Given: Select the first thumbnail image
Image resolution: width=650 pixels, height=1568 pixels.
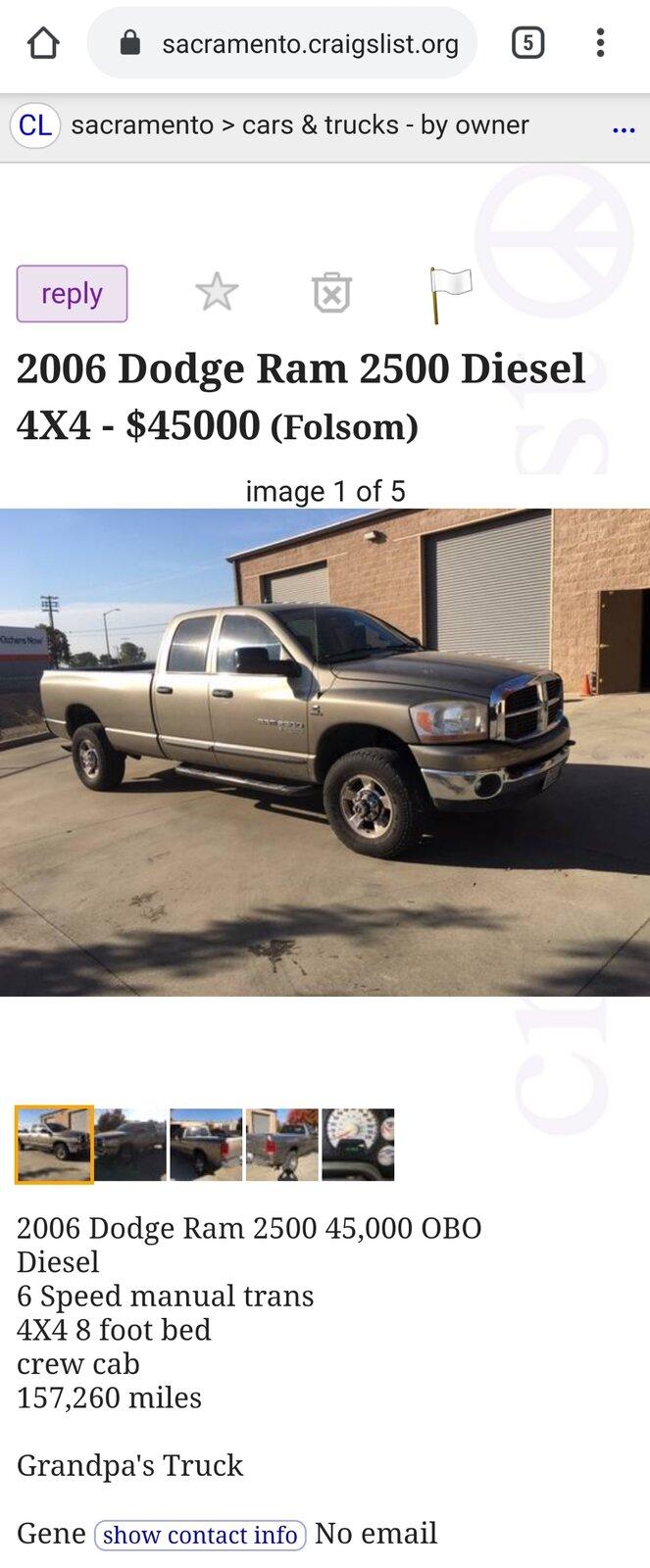Looking at the screenshot, I should [55, 1145].
